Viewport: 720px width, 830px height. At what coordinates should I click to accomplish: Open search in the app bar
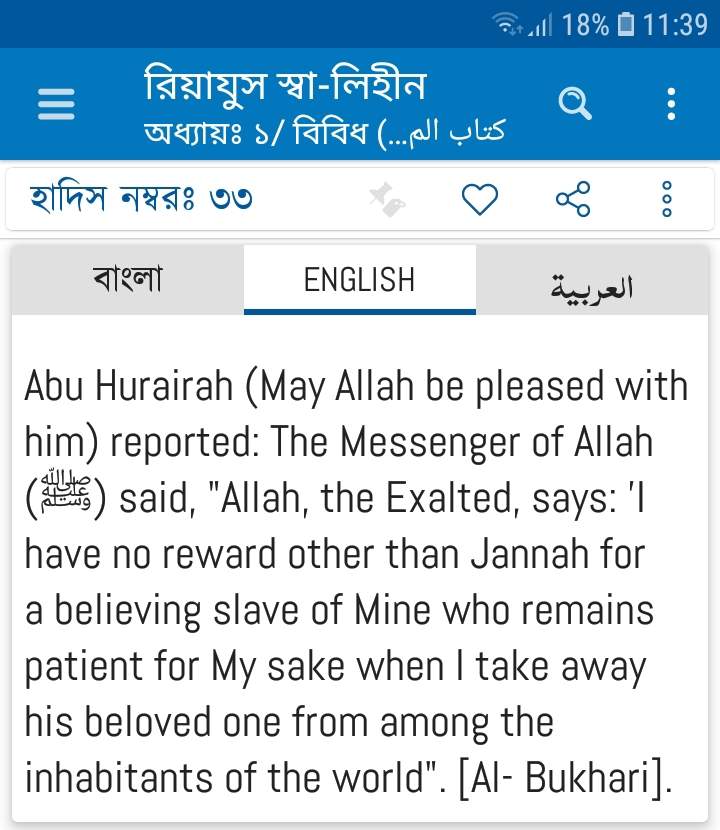point(575,103)
